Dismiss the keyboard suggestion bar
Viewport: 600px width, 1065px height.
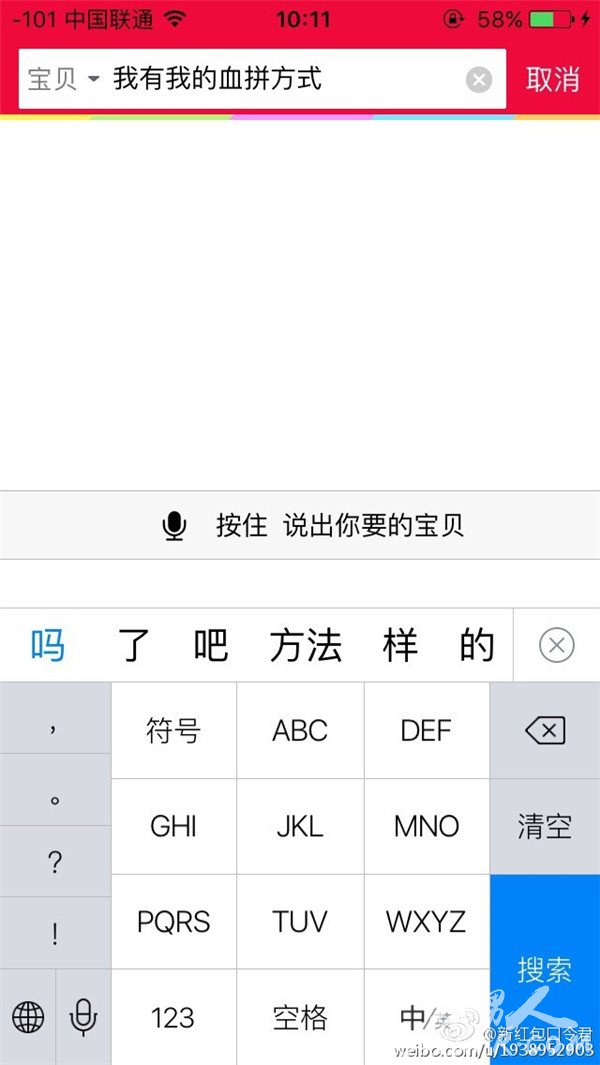pos(557,645)
